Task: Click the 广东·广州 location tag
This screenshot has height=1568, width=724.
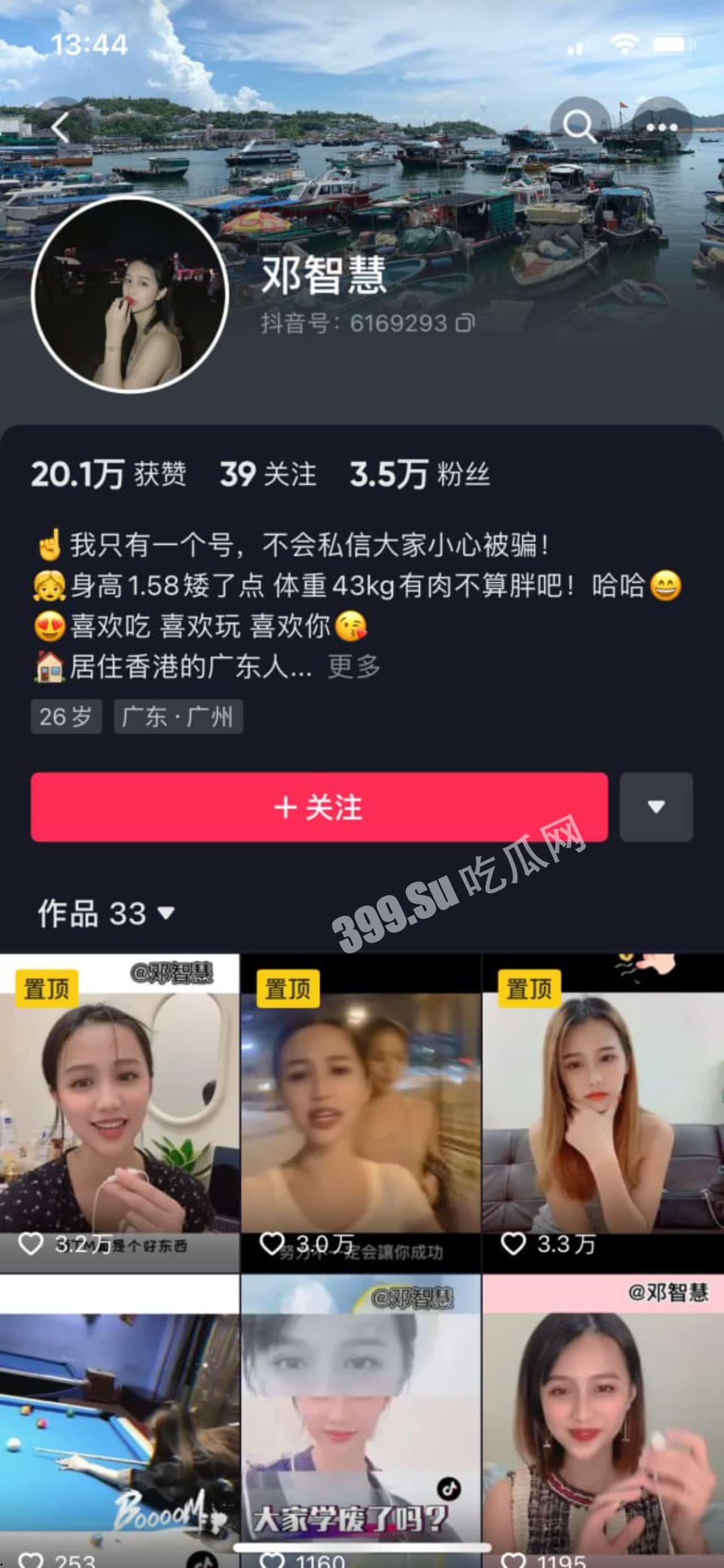Action: [x=179, y=717]
